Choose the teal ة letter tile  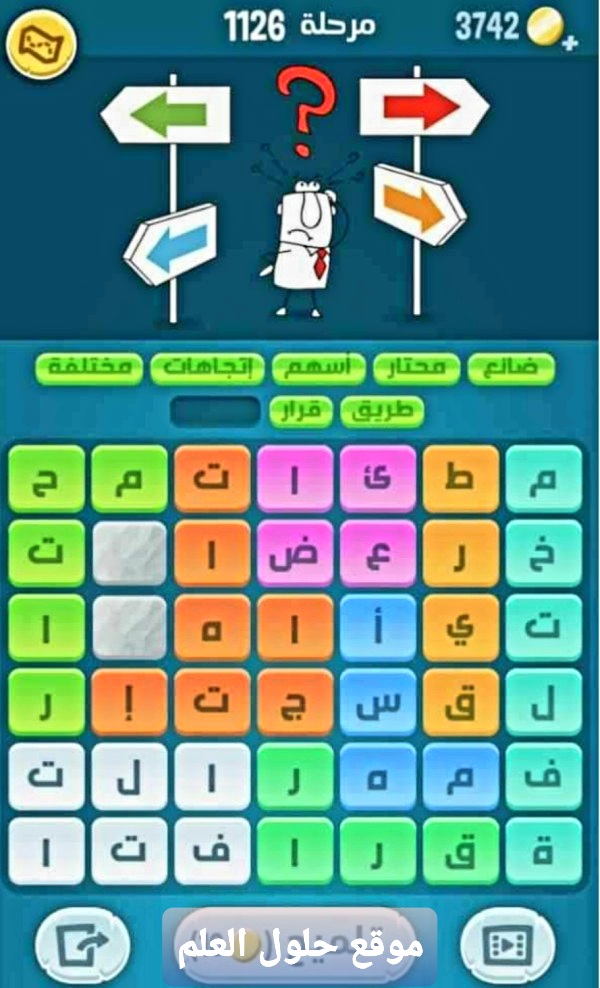[543, 850]
